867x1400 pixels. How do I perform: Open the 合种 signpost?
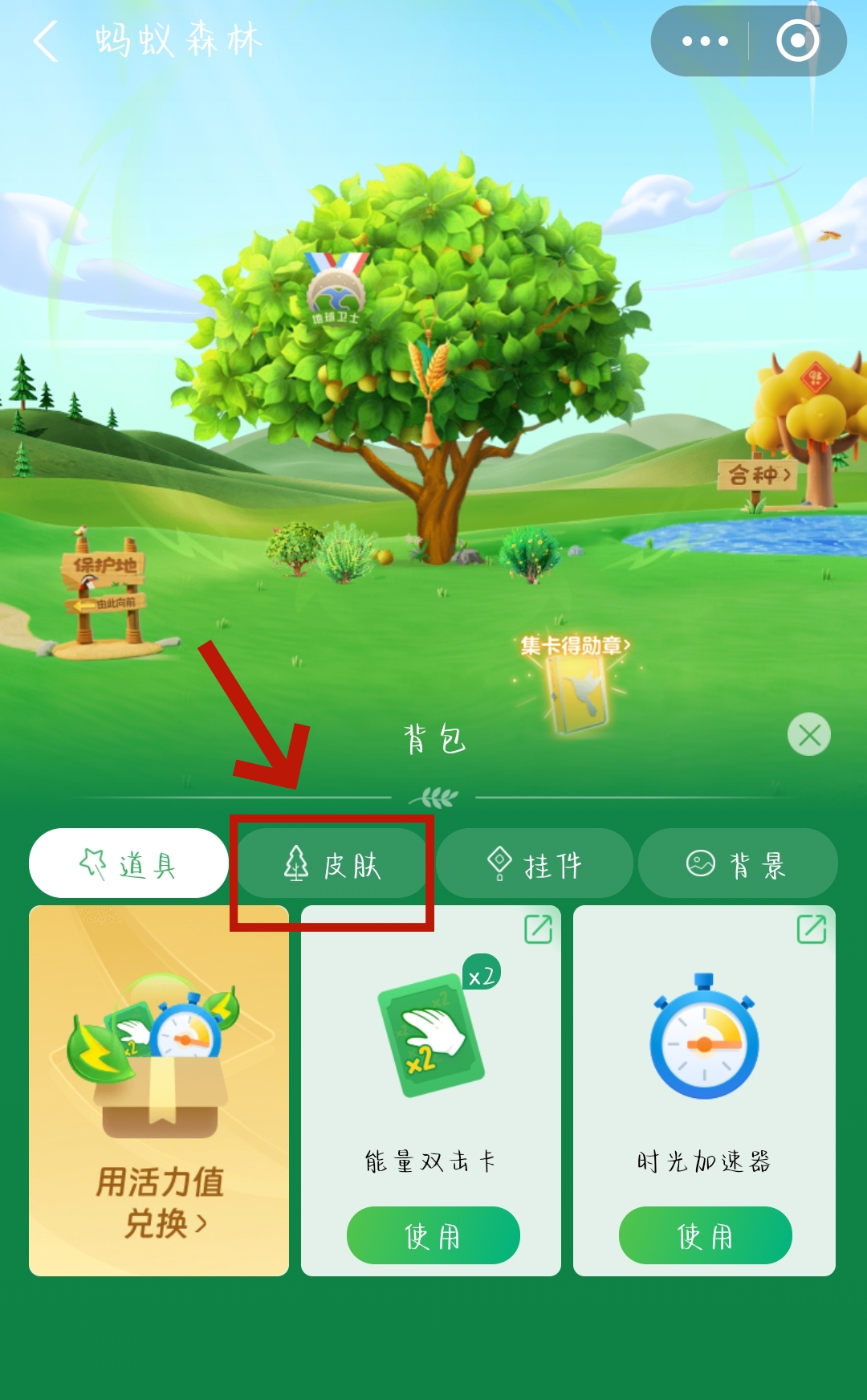pyautogui.click(x=759, y=476)
